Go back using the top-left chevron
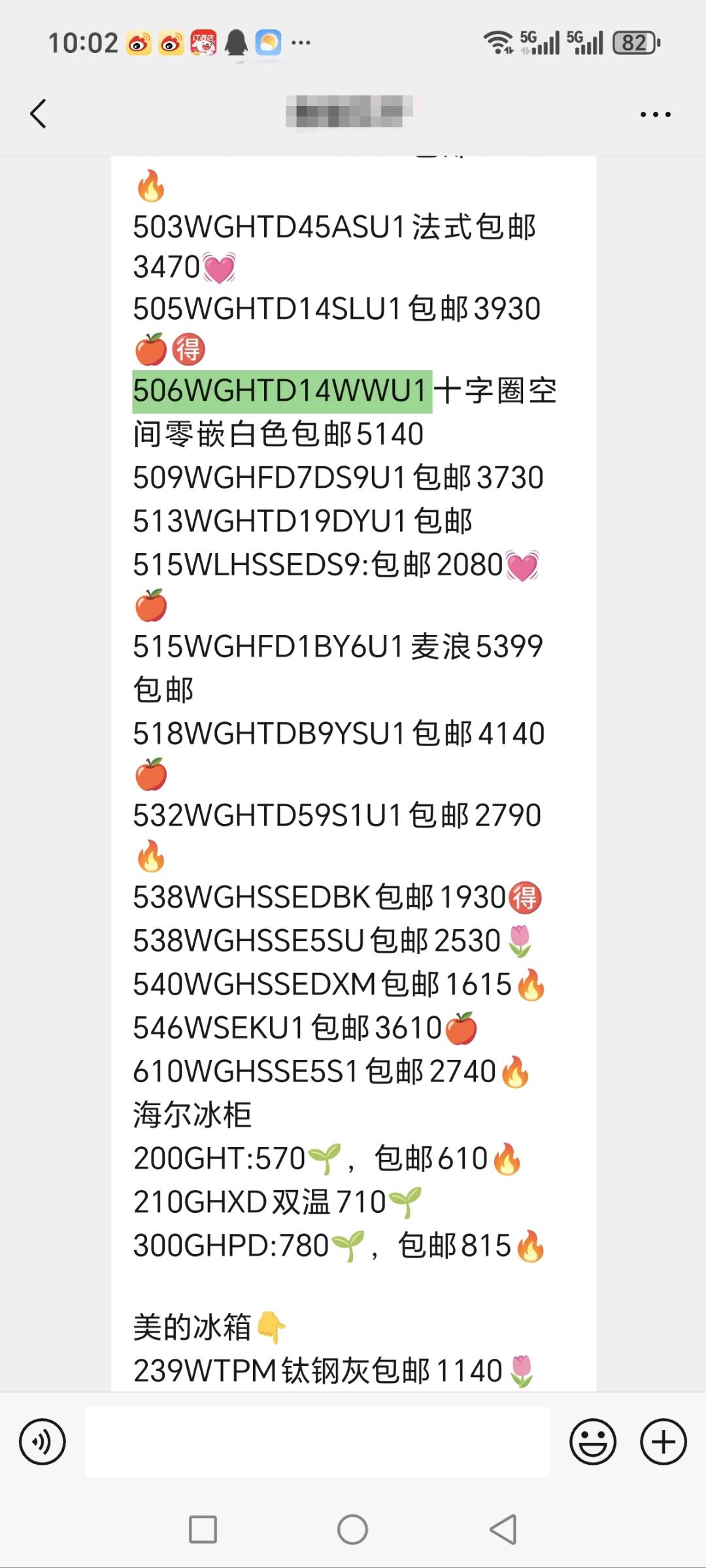 click(x=38, y=112)
